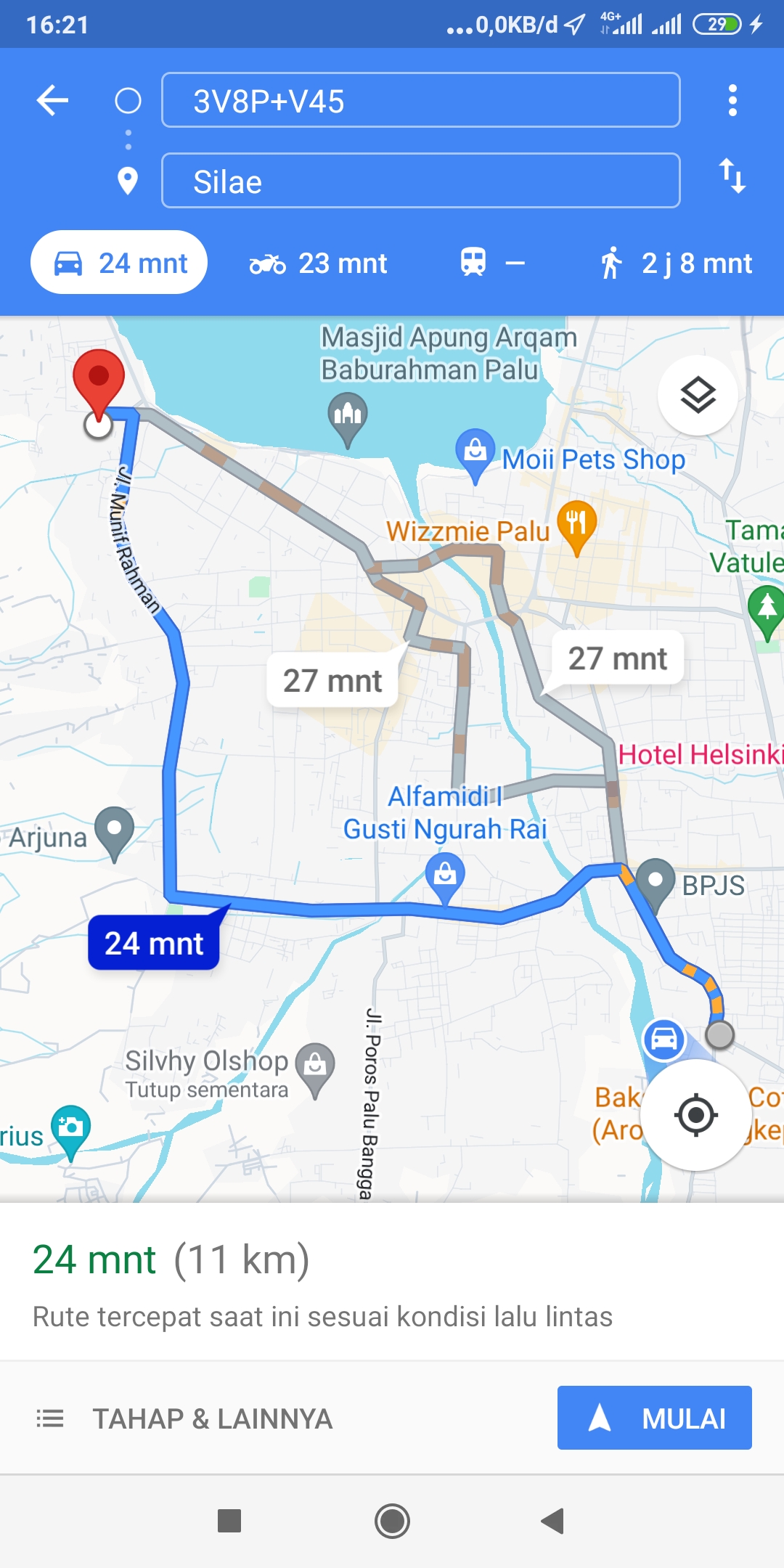The width and height of the screenshot is (784, 1568).
Task: Select the car 24 mnt mode
Action: pos(119,263)
